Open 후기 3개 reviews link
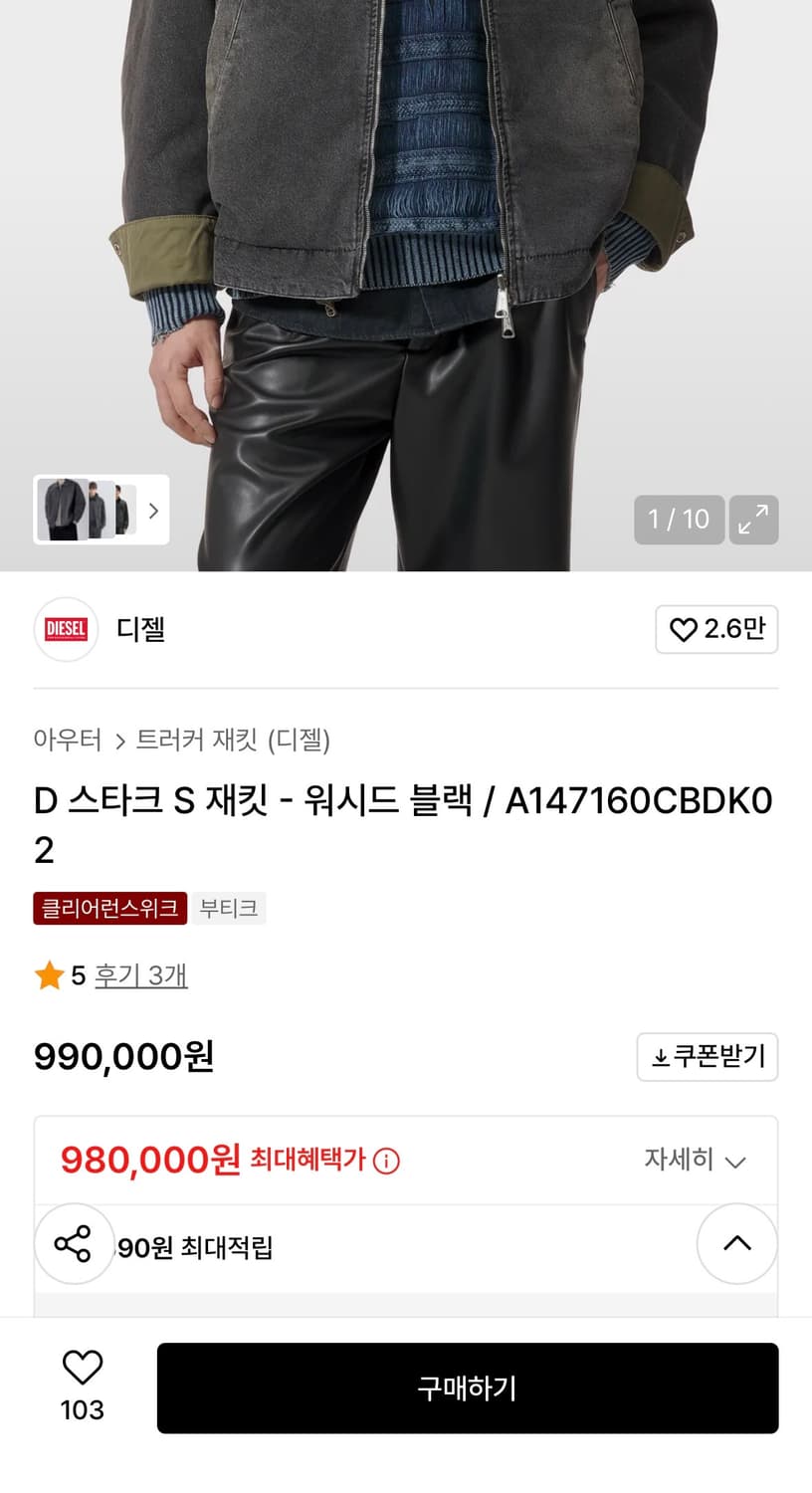 [140, 976]
